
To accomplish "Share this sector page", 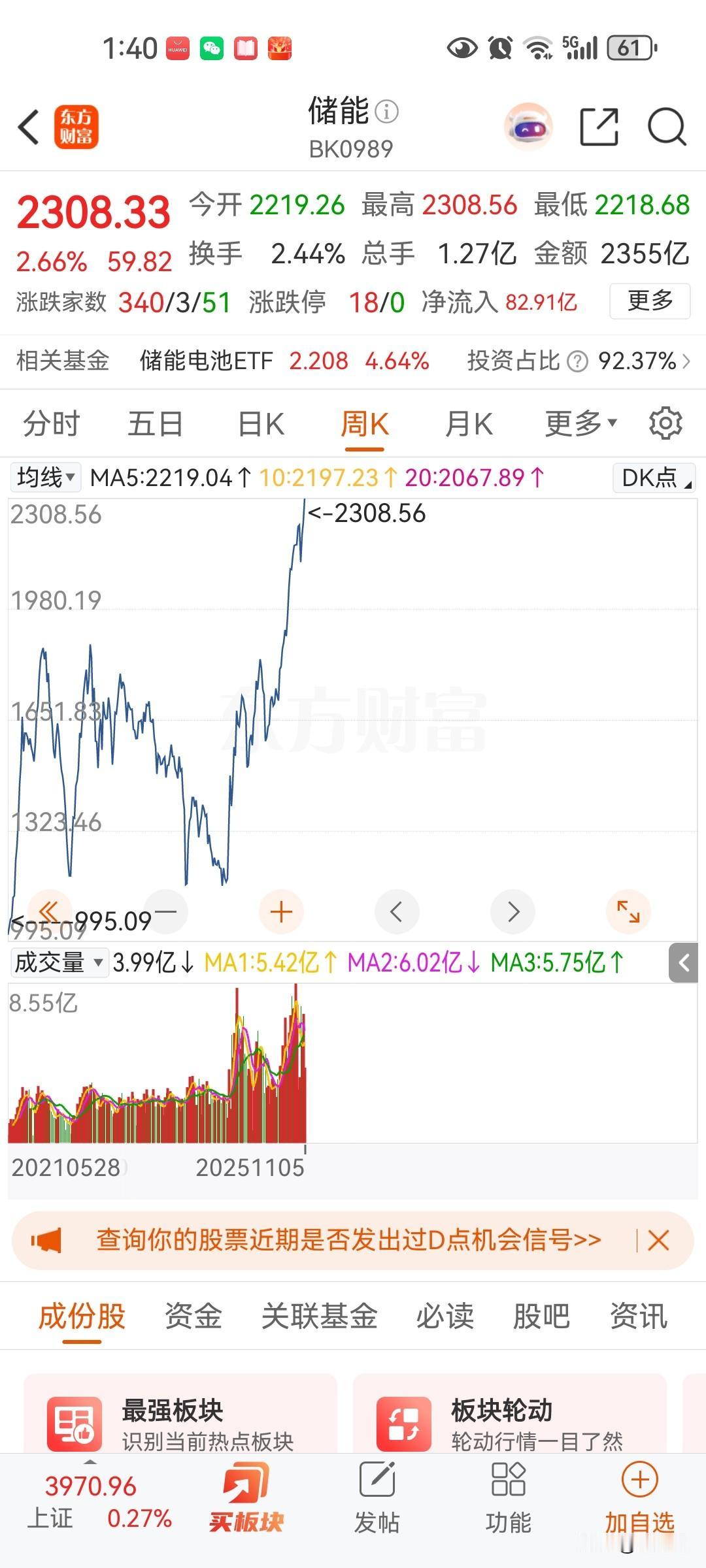I will tap(599, 127).
